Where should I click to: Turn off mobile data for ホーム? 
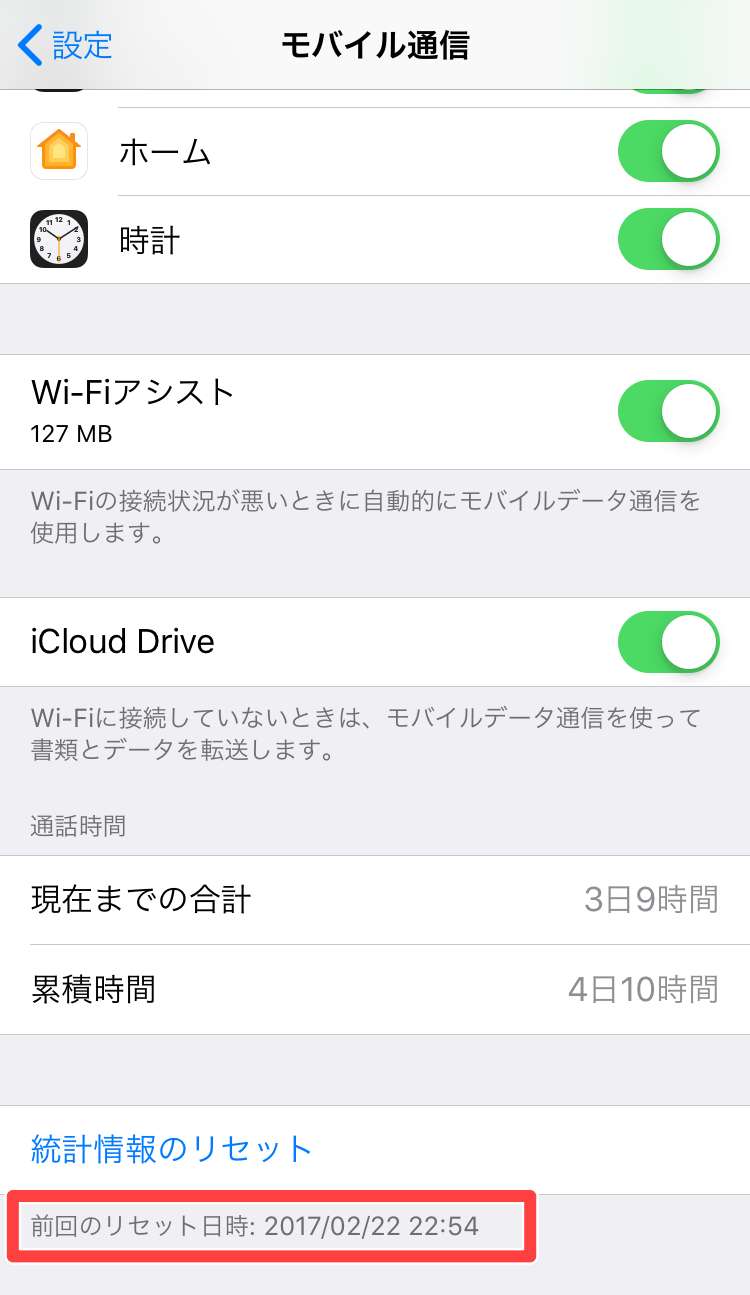coord(668,152)
